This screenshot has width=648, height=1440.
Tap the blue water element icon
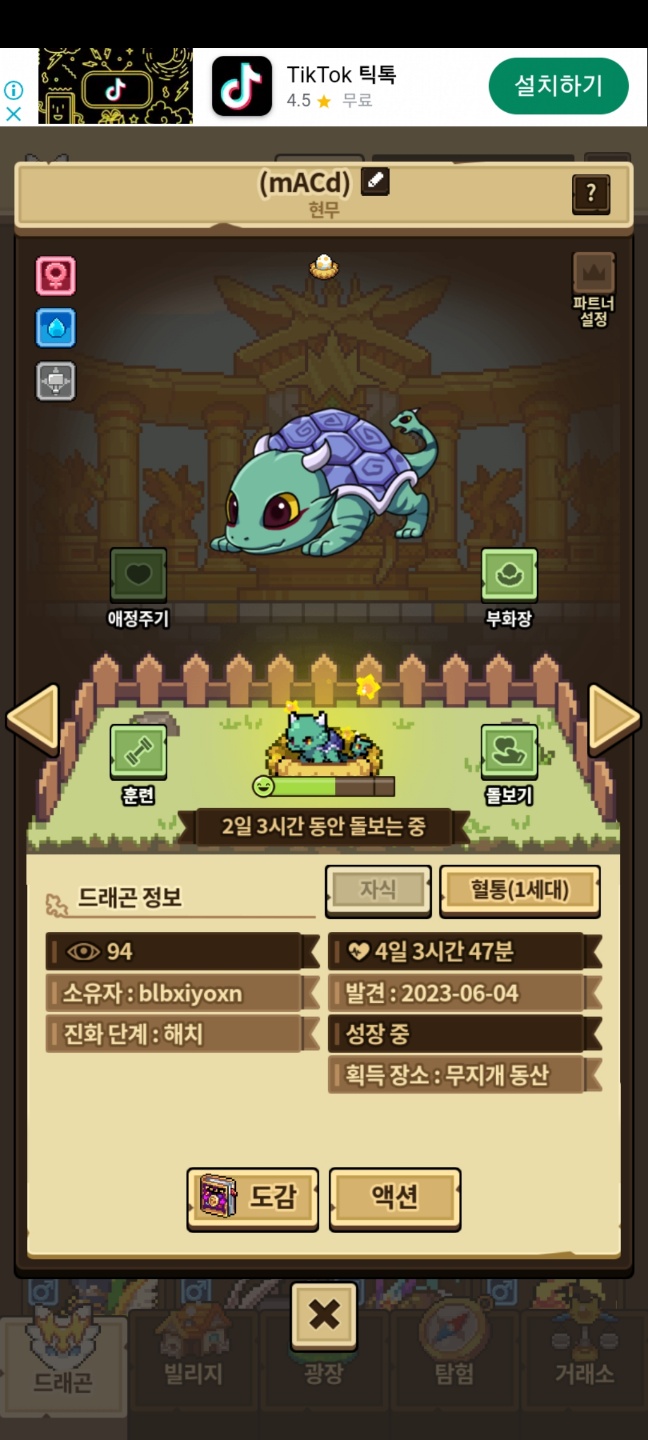click(56, 328)
